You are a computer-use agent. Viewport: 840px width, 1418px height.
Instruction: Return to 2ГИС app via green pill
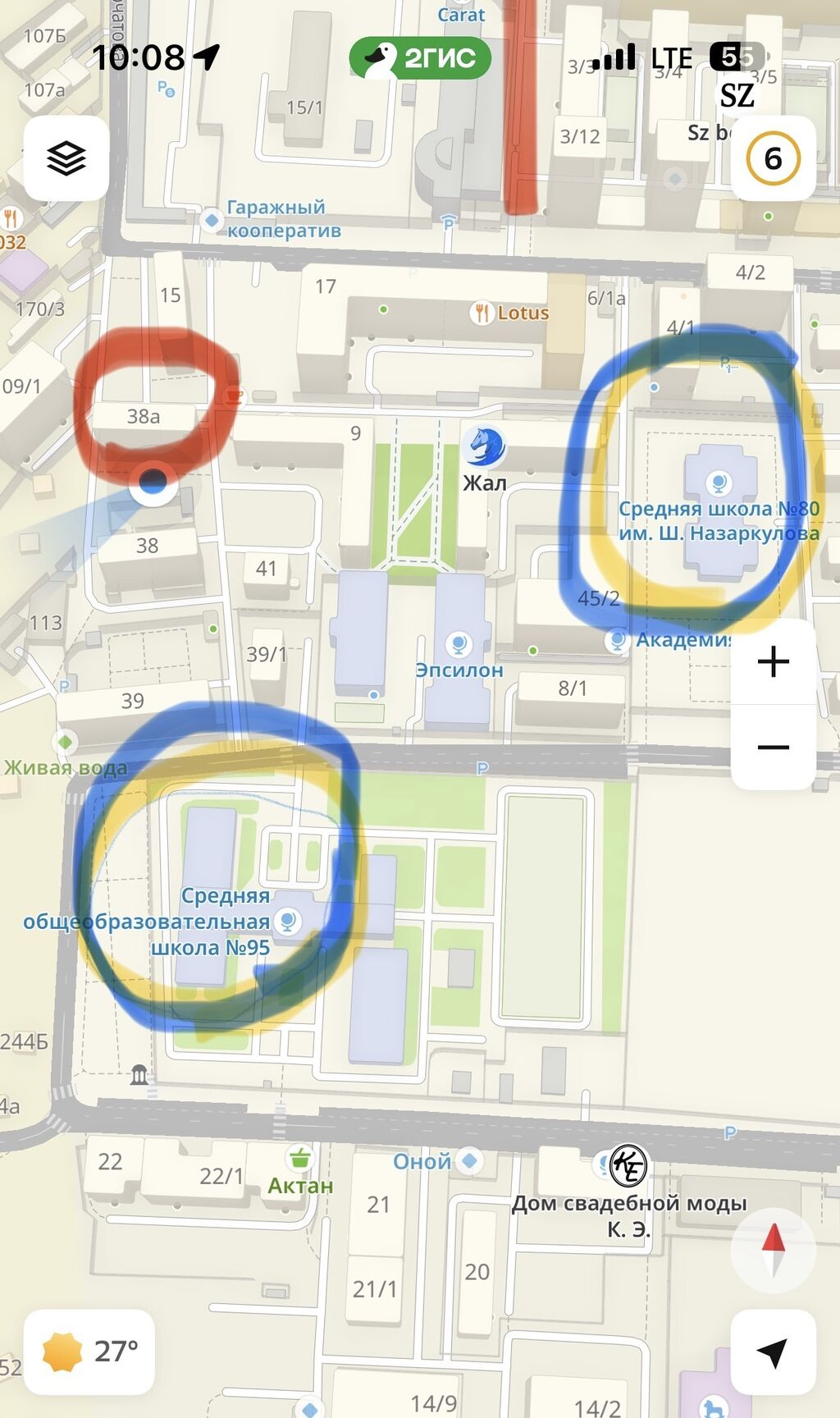point(420,58)
